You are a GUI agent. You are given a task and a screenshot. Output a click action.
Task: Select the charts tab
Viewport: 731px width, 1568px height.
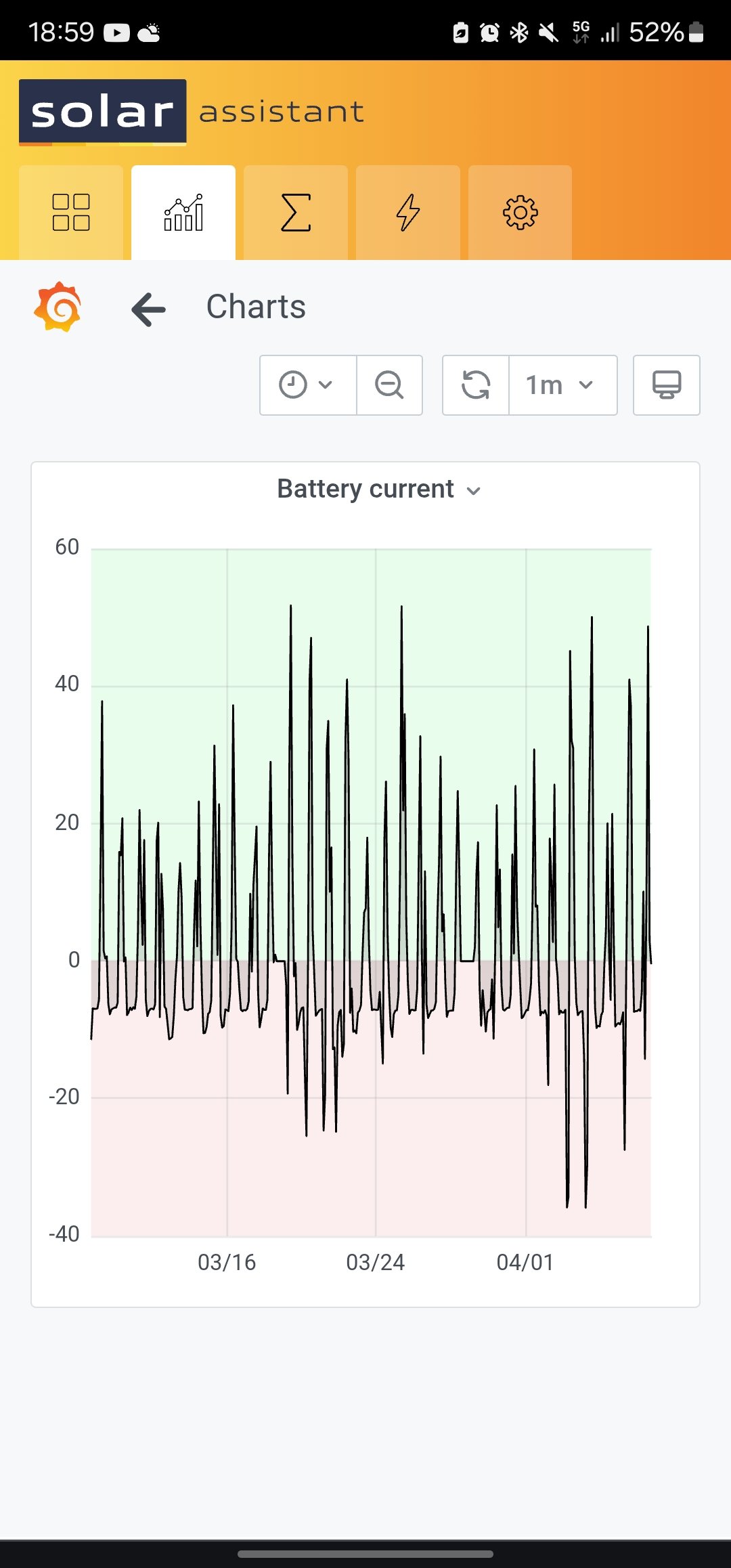[x=183, y=213]
